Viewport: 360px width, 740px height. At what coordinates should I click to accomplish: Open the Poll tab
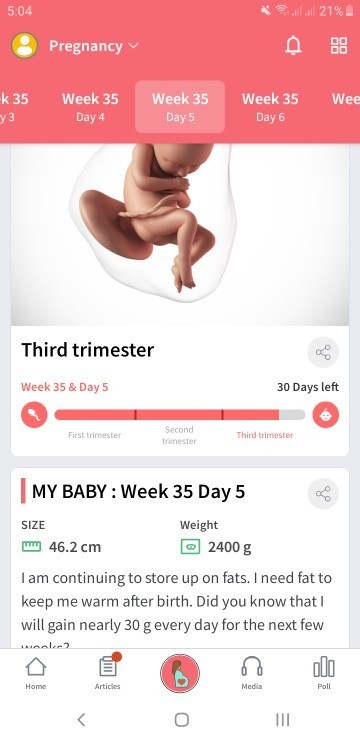[324, 673]
